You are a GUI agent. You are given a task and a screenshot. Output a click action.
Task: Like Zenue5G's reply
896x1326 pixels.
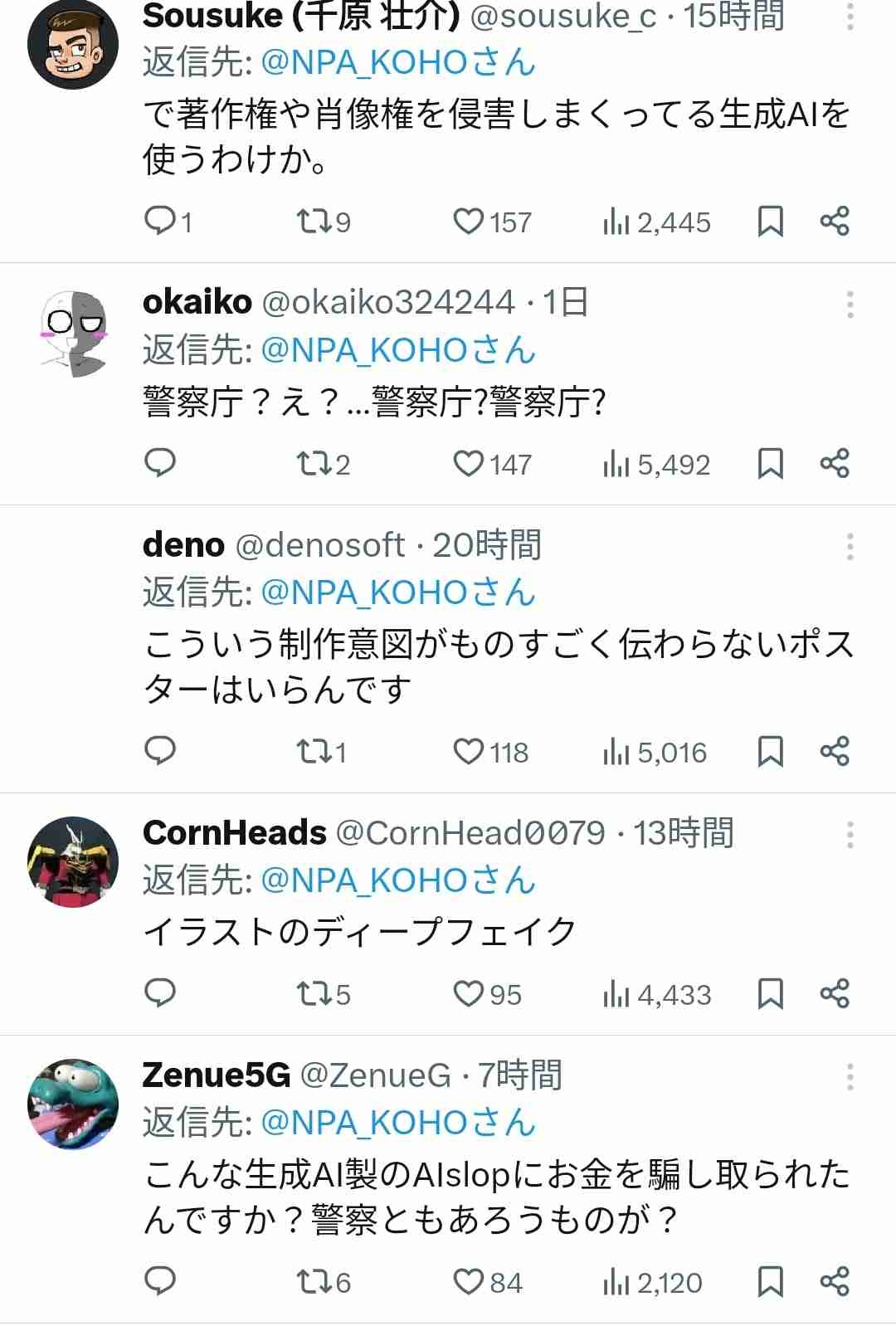coord(469,1282)
